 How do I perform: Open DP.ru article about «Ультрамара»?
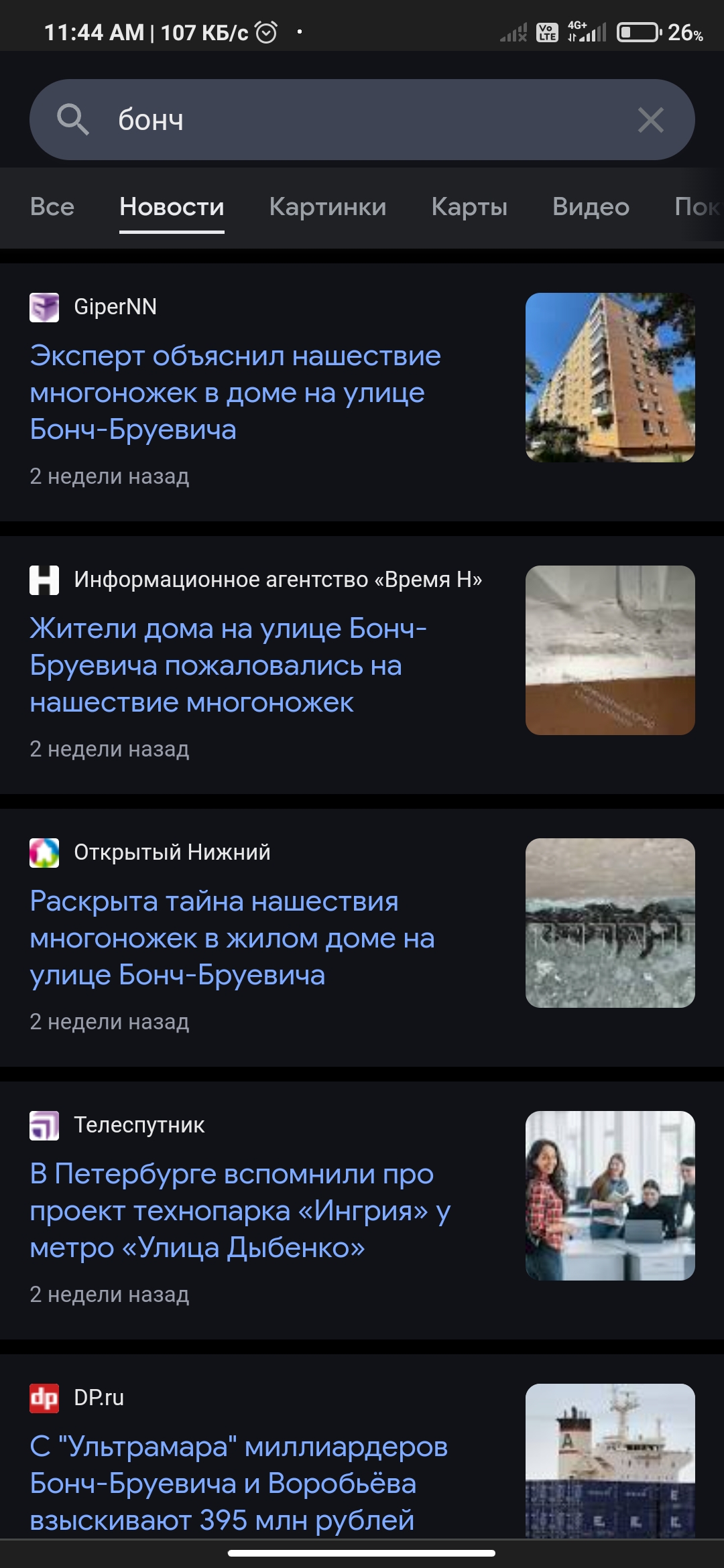[239, 1483]
